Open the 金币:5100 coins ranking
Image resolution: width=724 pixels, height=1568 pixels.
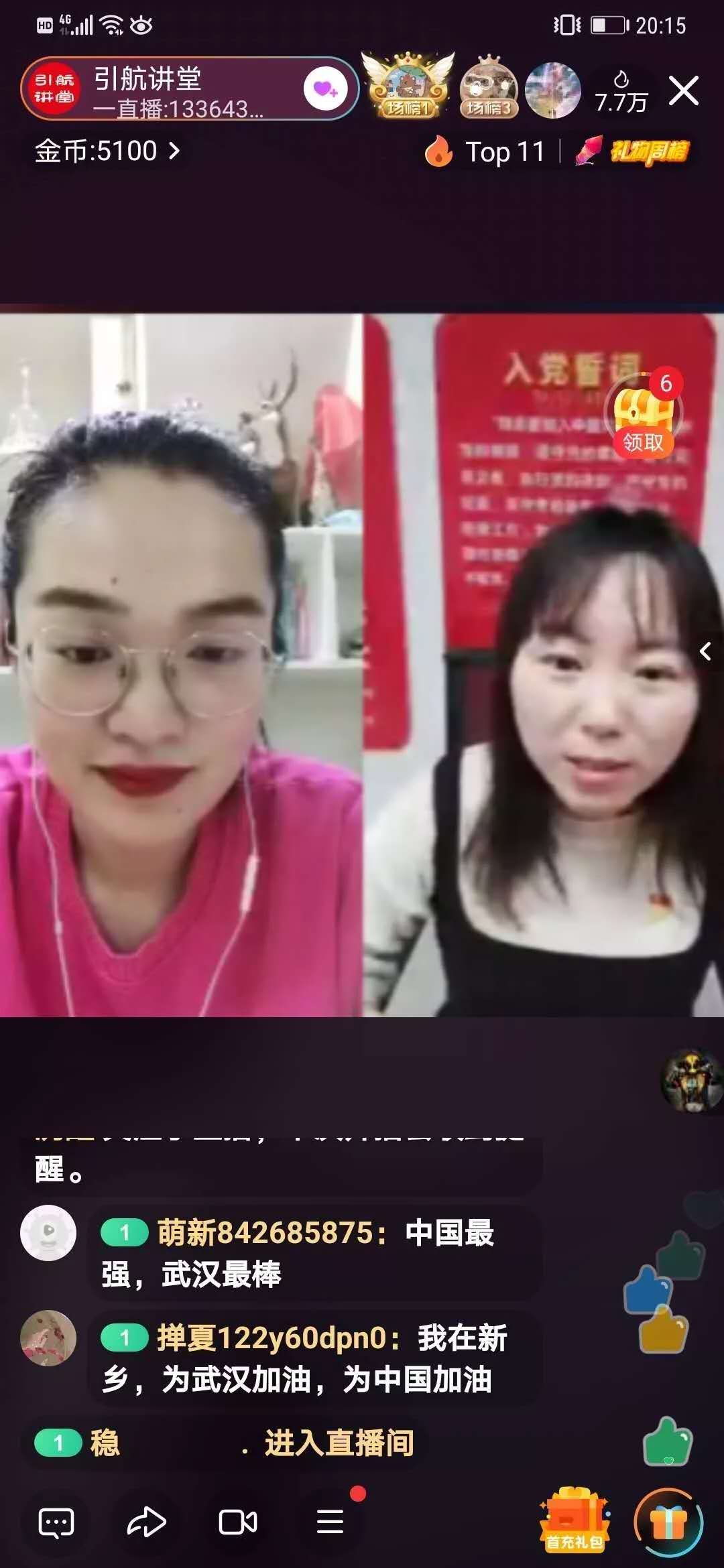point(107,151)
